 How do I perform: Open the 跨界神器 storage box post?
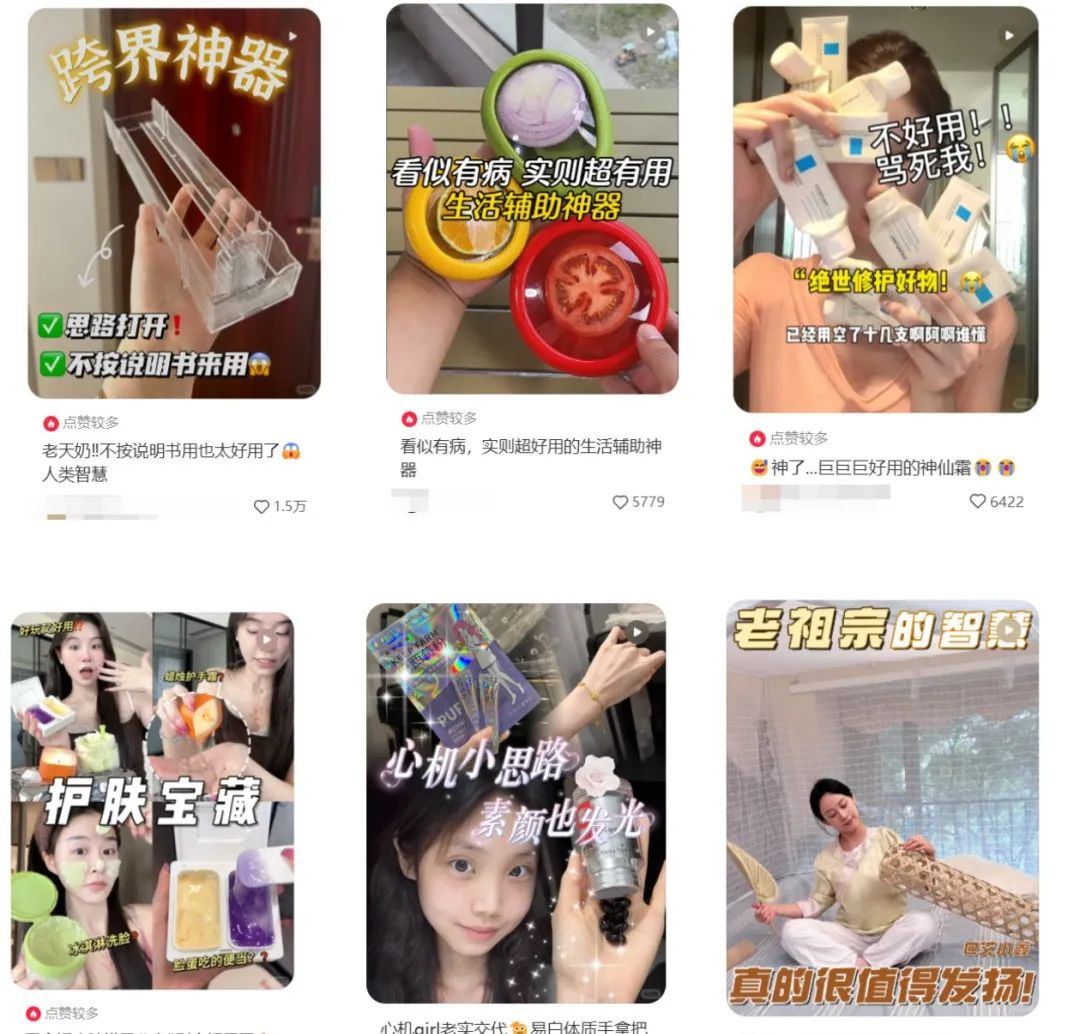coord(174,203)
